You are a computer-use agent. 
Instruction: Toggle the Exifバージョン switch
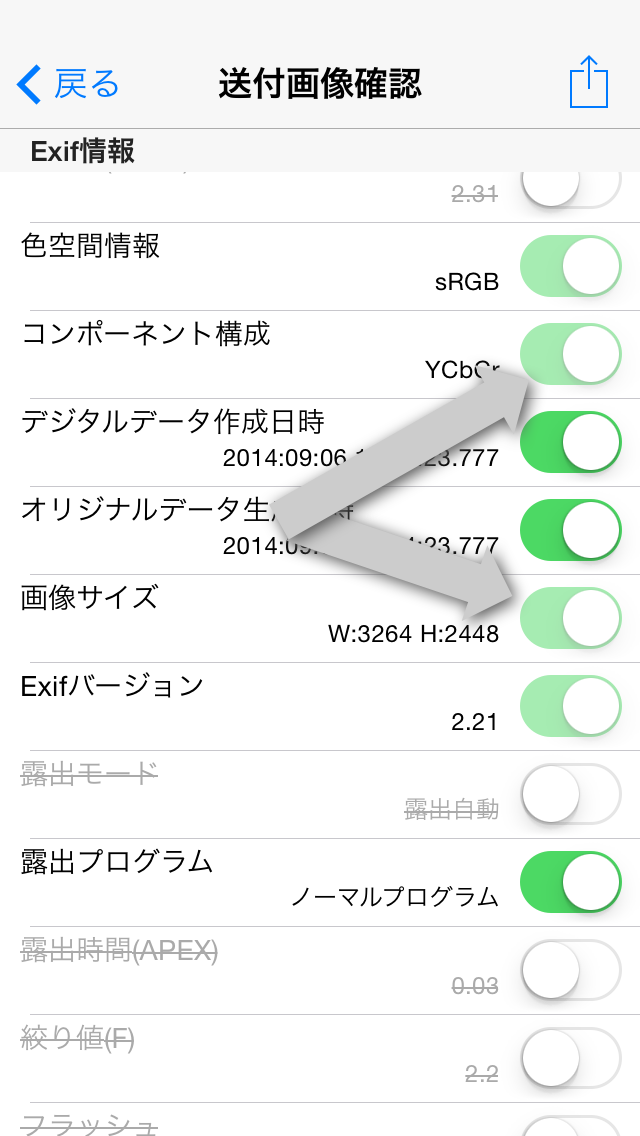tap(570, 706)
